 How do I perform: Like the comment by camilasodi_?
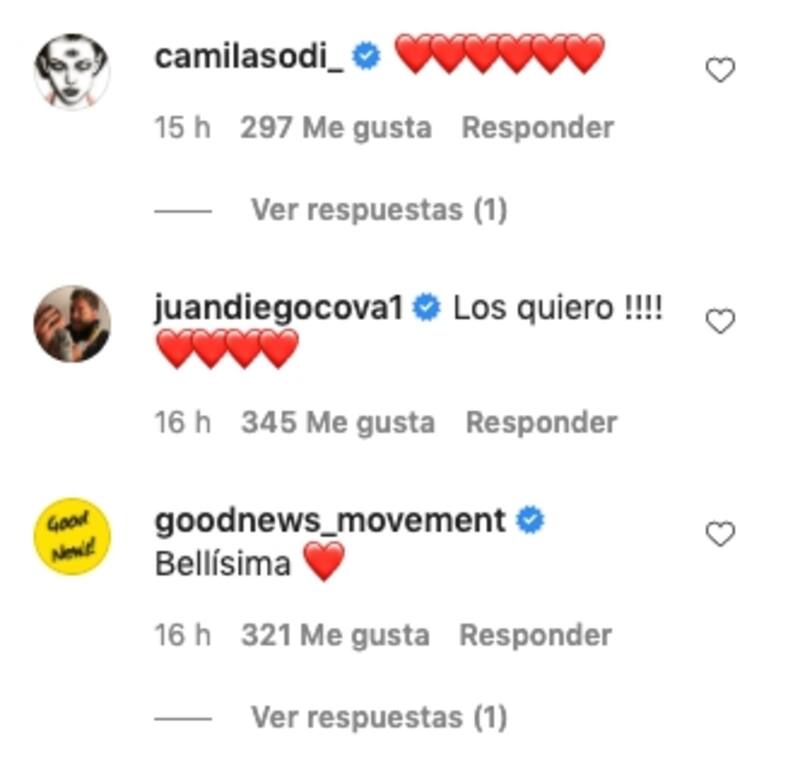coord(720,70)
